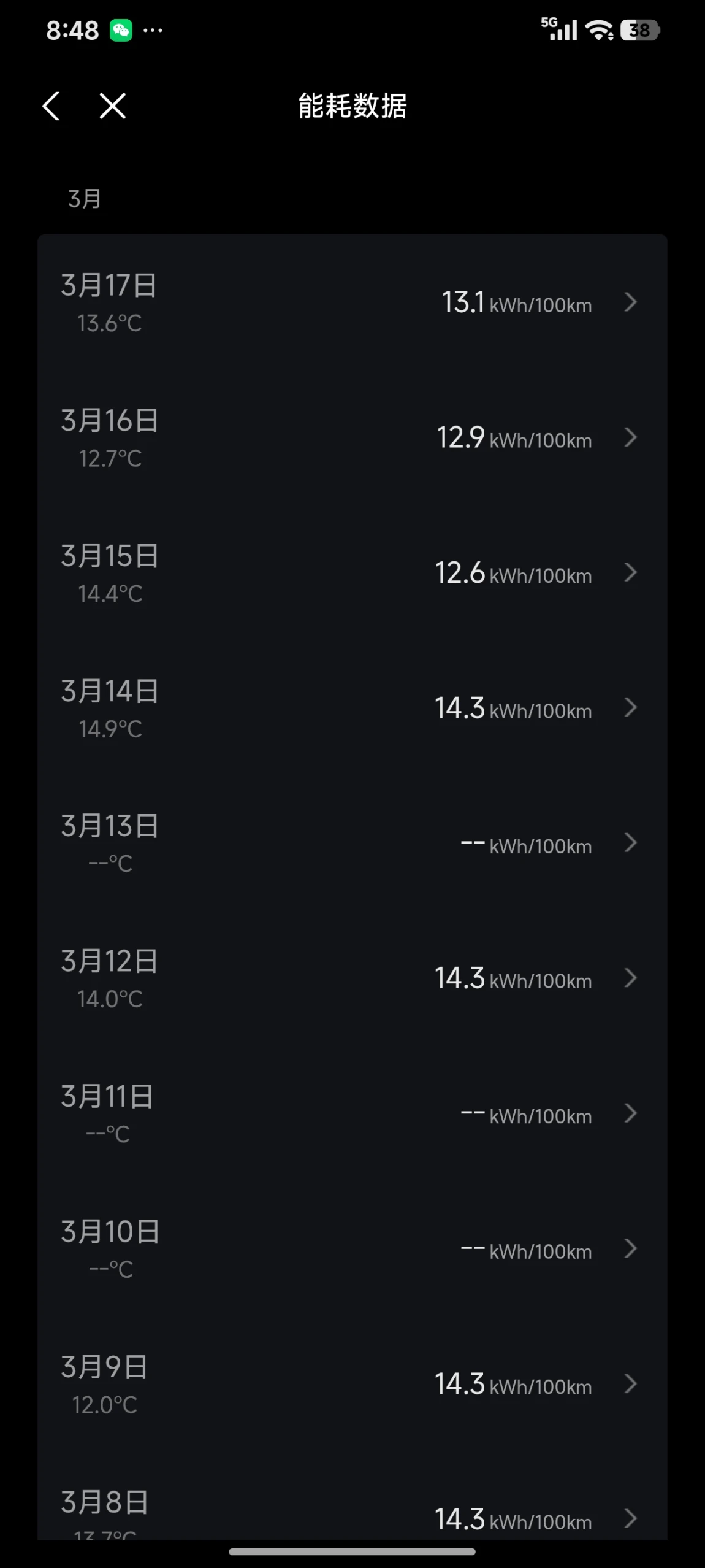The image size is (705, 1568).
Task: Show details for 3月9日
Action: pyautogui.click(x=352, y=1385)
